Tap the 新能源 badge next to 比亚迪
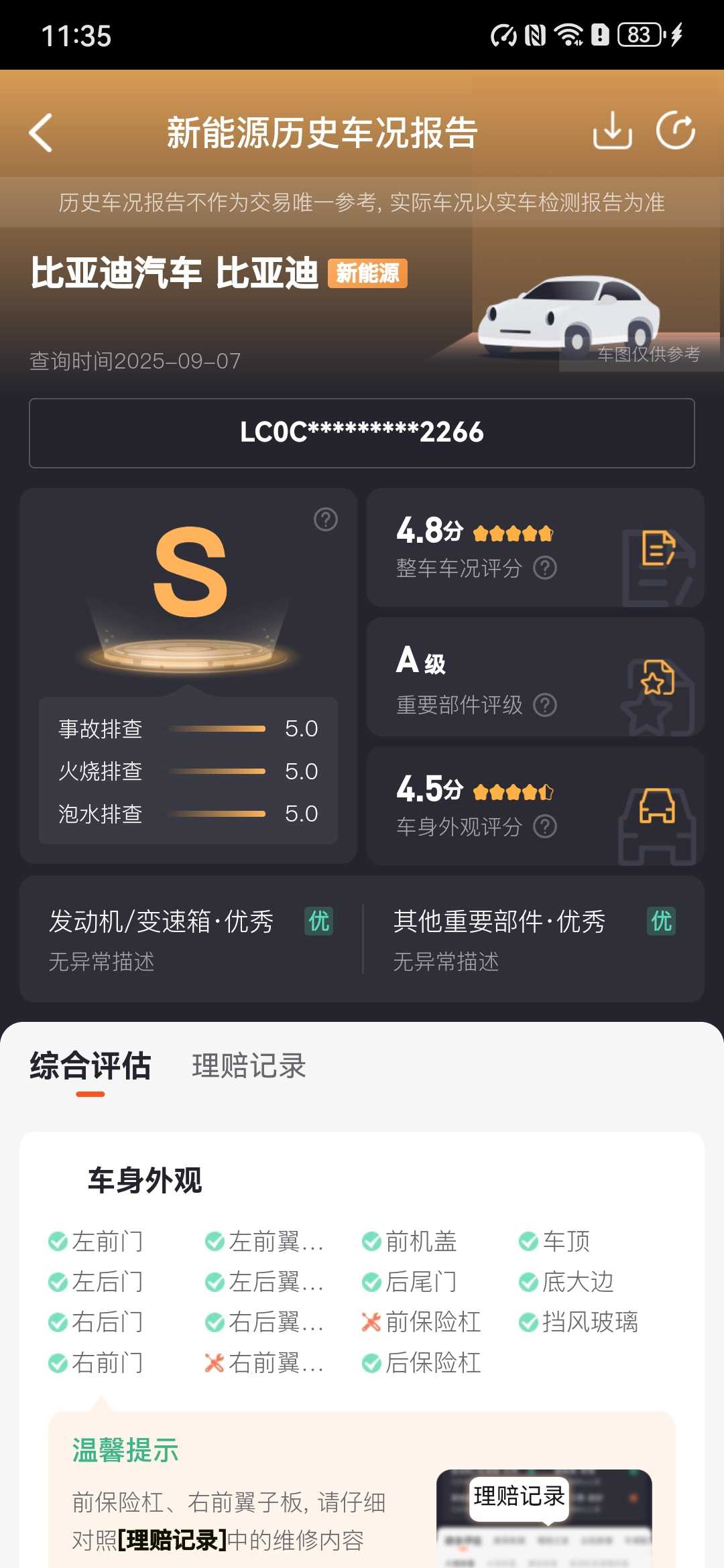The width and height of the screenshot is (724, 1568). [x=367, y=273]
